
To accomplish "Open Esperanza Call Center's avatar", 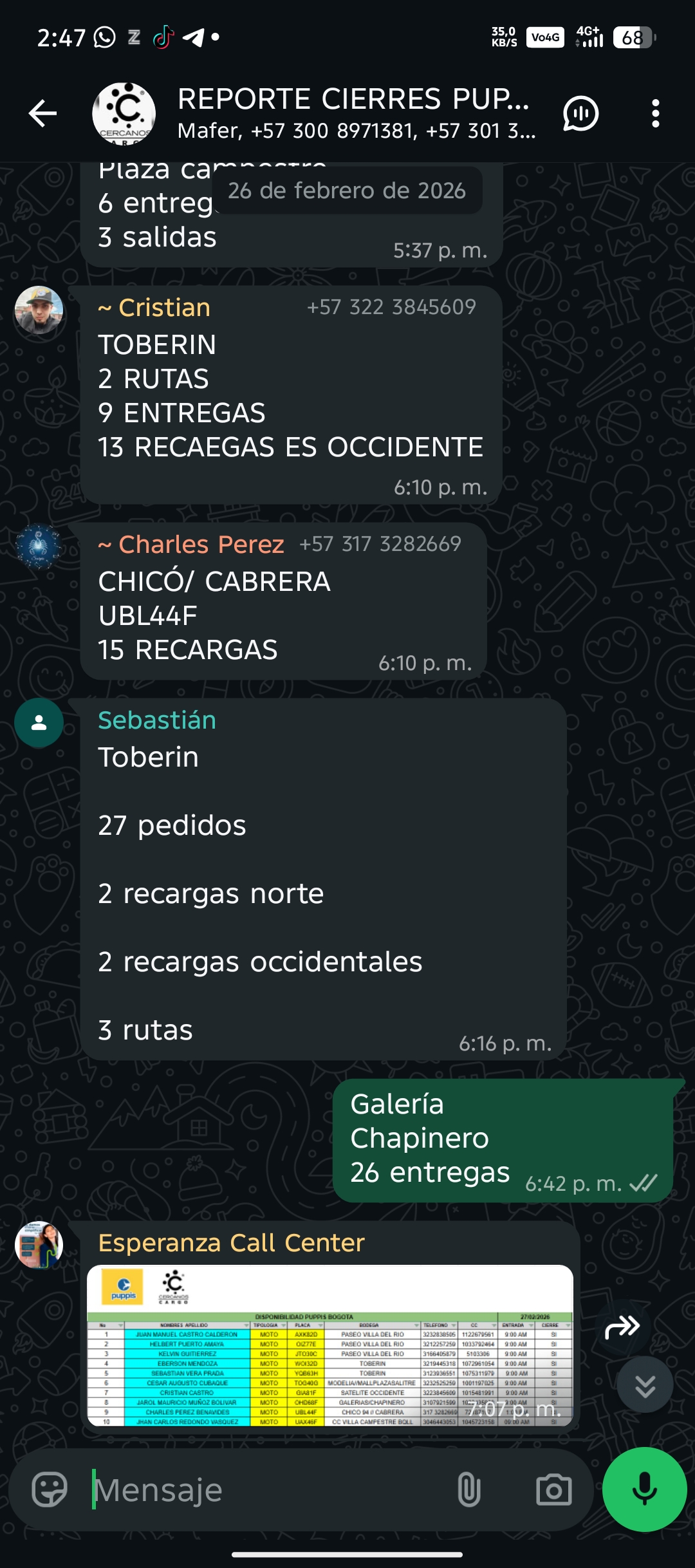I will [39, 1246].
